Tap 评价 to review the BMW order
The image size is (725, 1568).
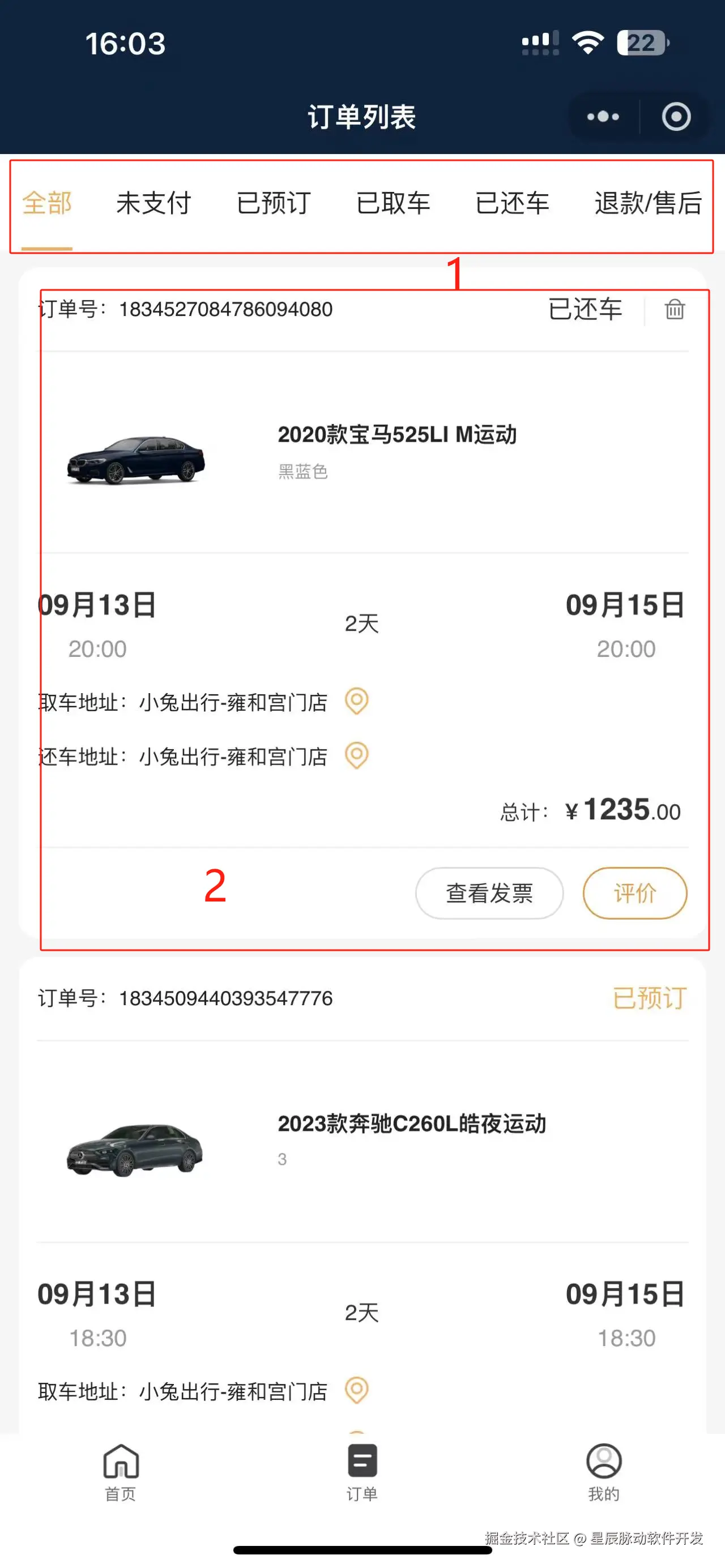(634, 893)
